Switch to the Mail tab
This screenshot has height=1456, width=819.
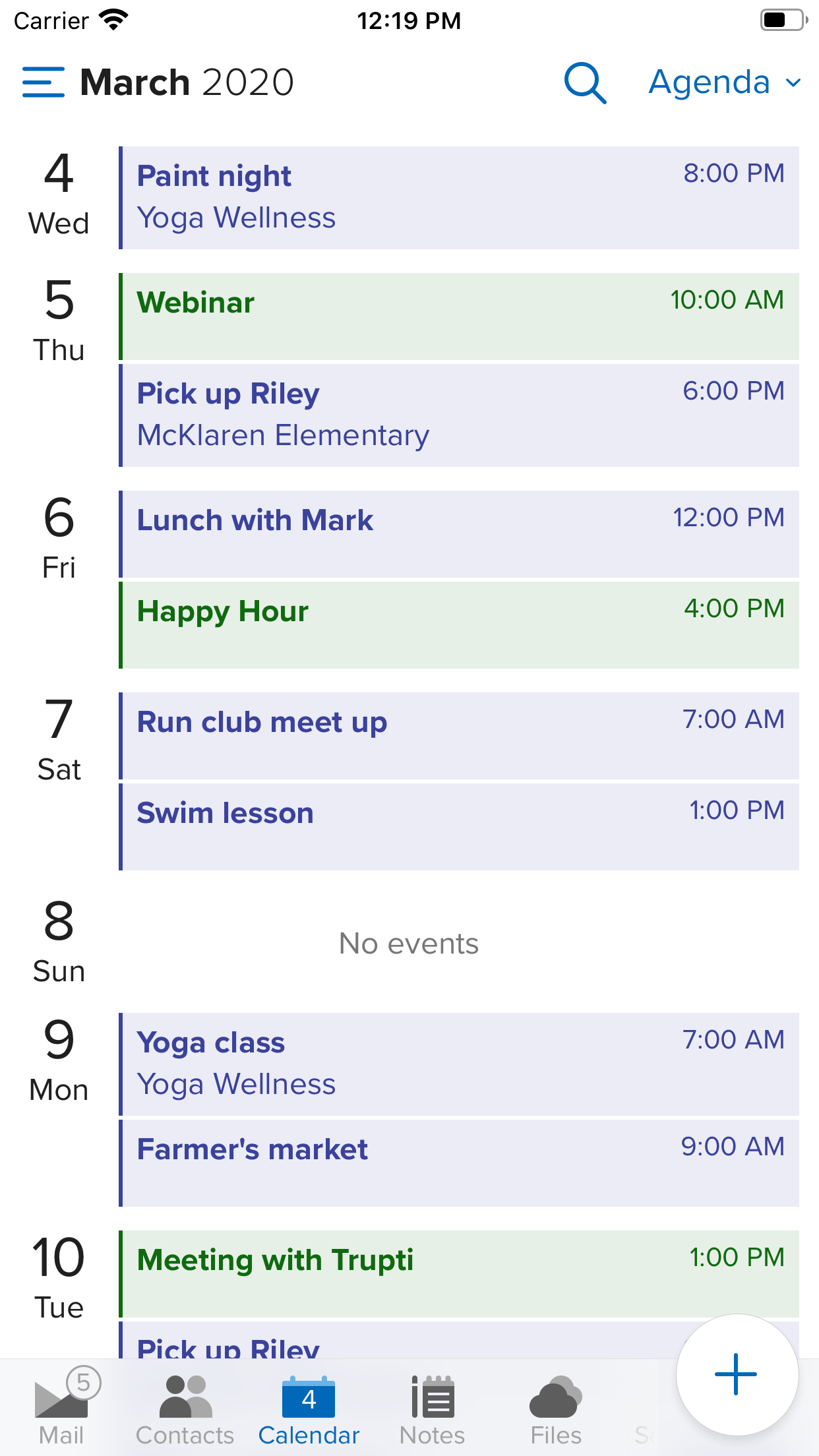click(61, 1408)
